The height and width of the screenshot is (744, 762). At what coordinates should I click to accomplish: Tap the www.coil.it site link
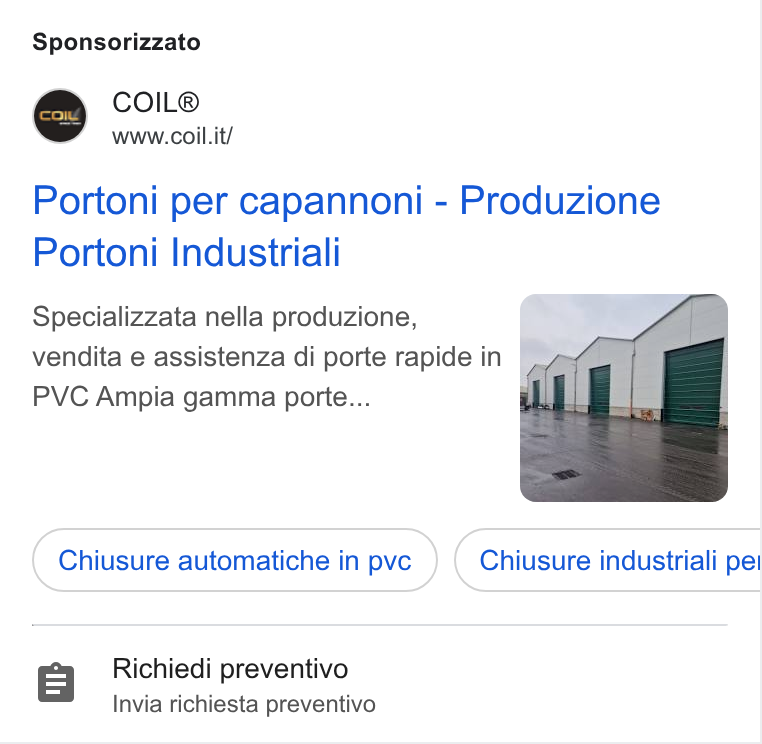[172, 136]
